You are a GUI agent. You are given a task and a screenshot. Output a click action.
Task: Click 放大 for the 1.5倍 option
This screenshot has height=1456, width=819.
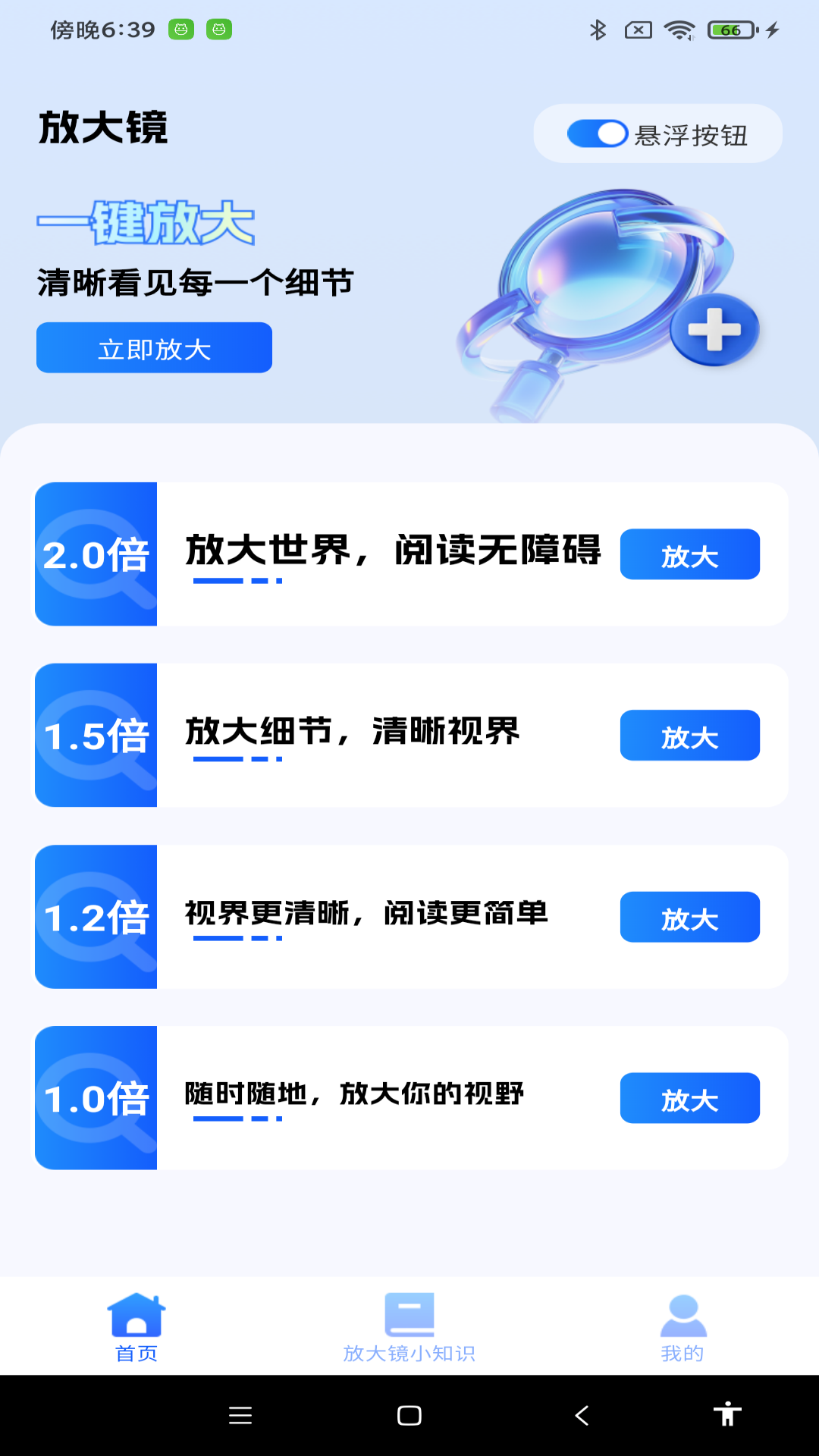tap(689, 735)
